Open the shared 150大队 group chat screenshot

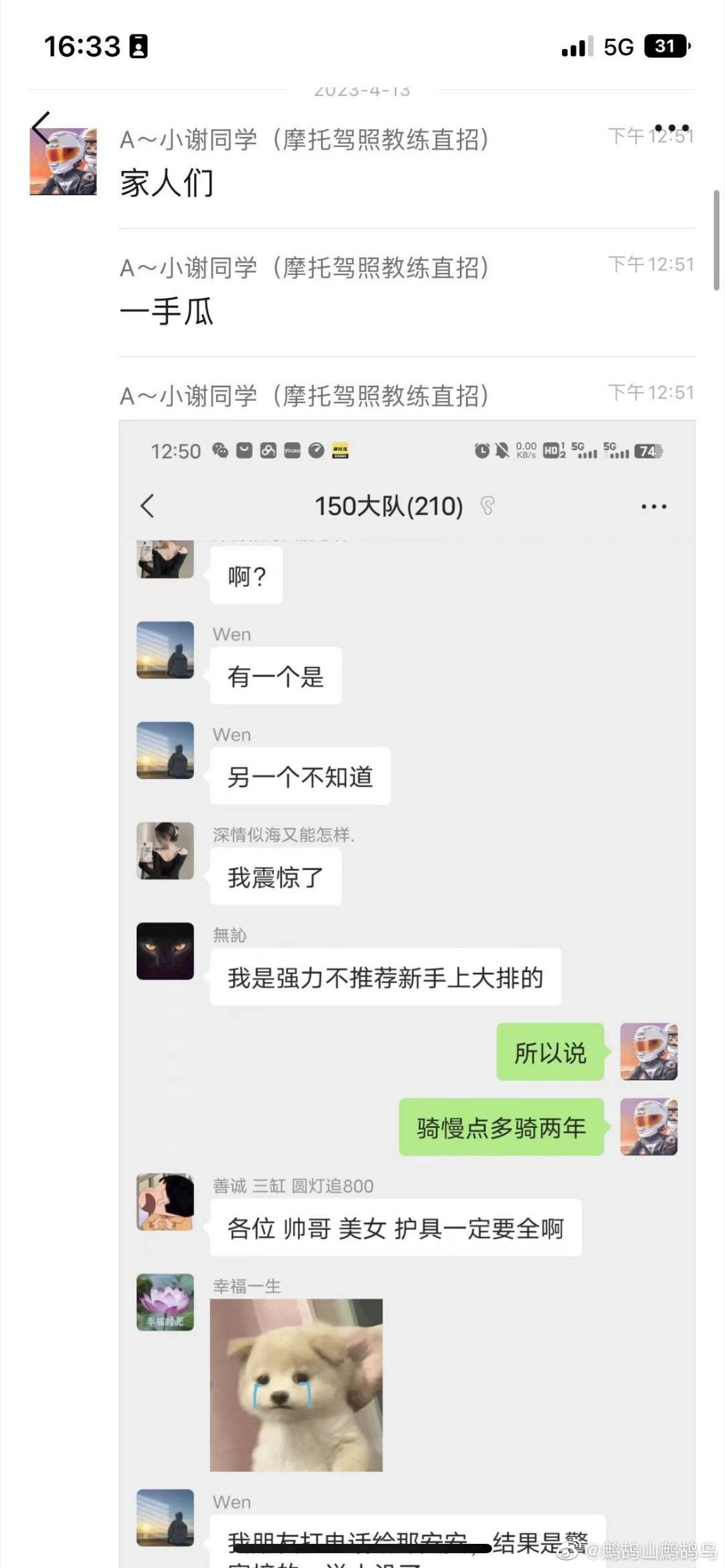pos(407,939)
